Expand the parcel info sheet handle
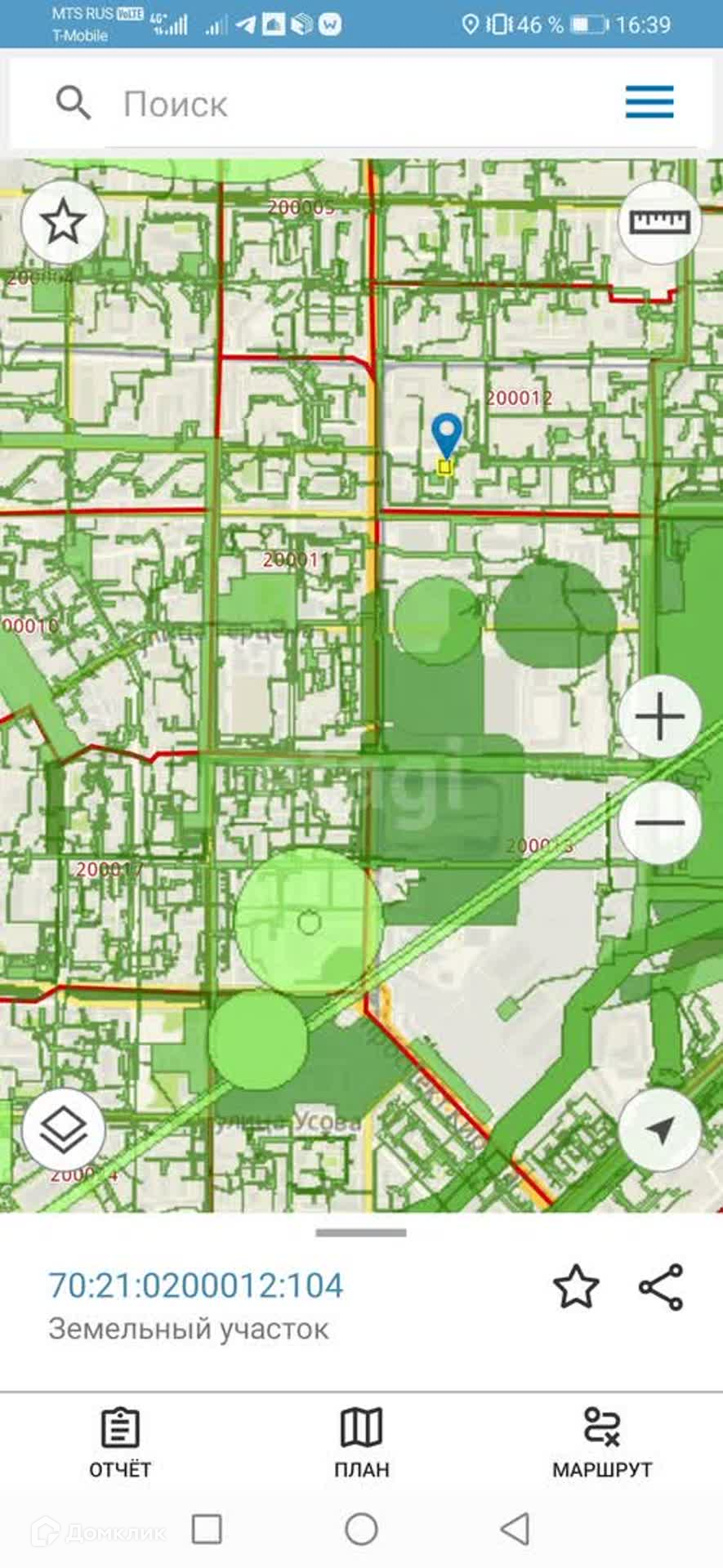Image resolution: width=723 pixels, height=1568 pixels. click(x=361, y=1232)
